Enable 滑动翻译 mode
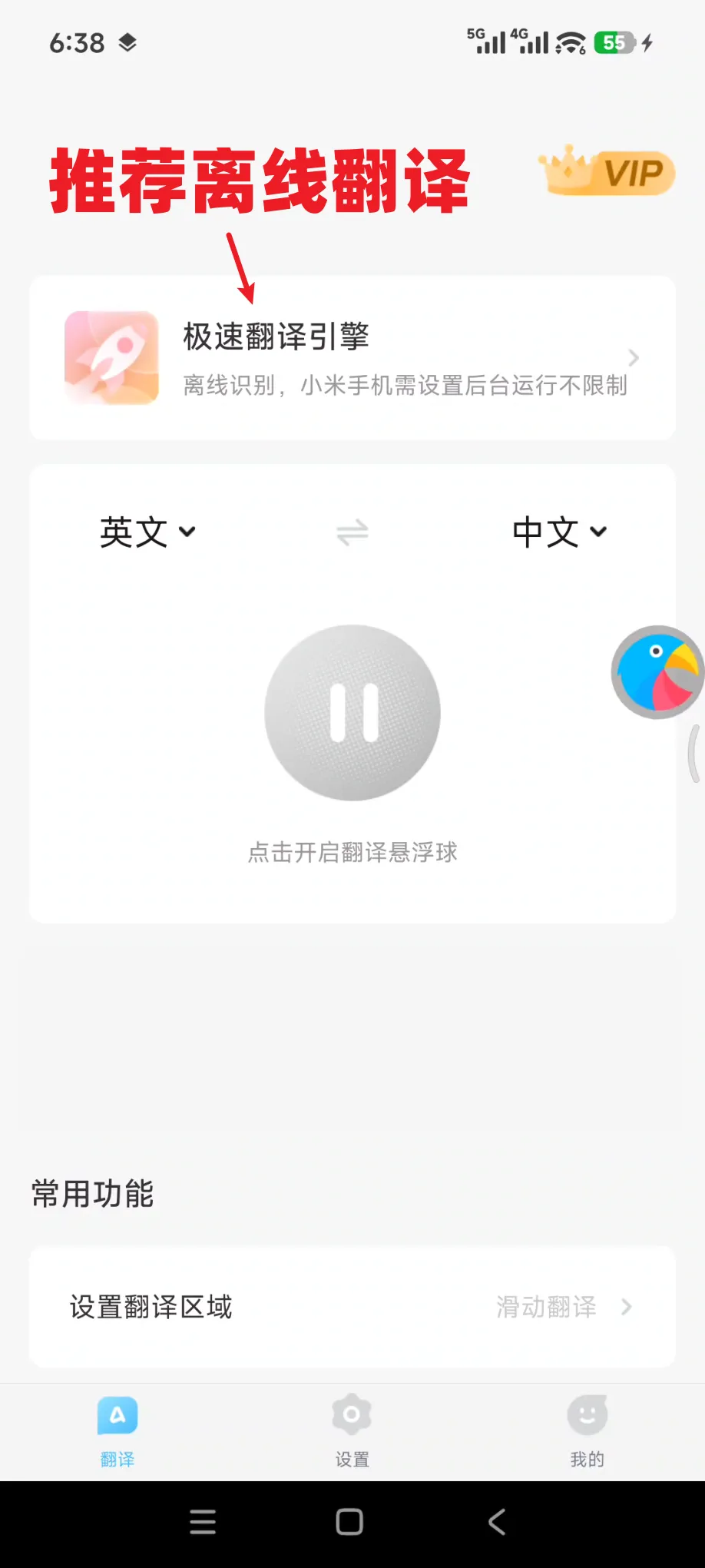705x1568 pixels. pyautogui.click(x=546, y=1308)
